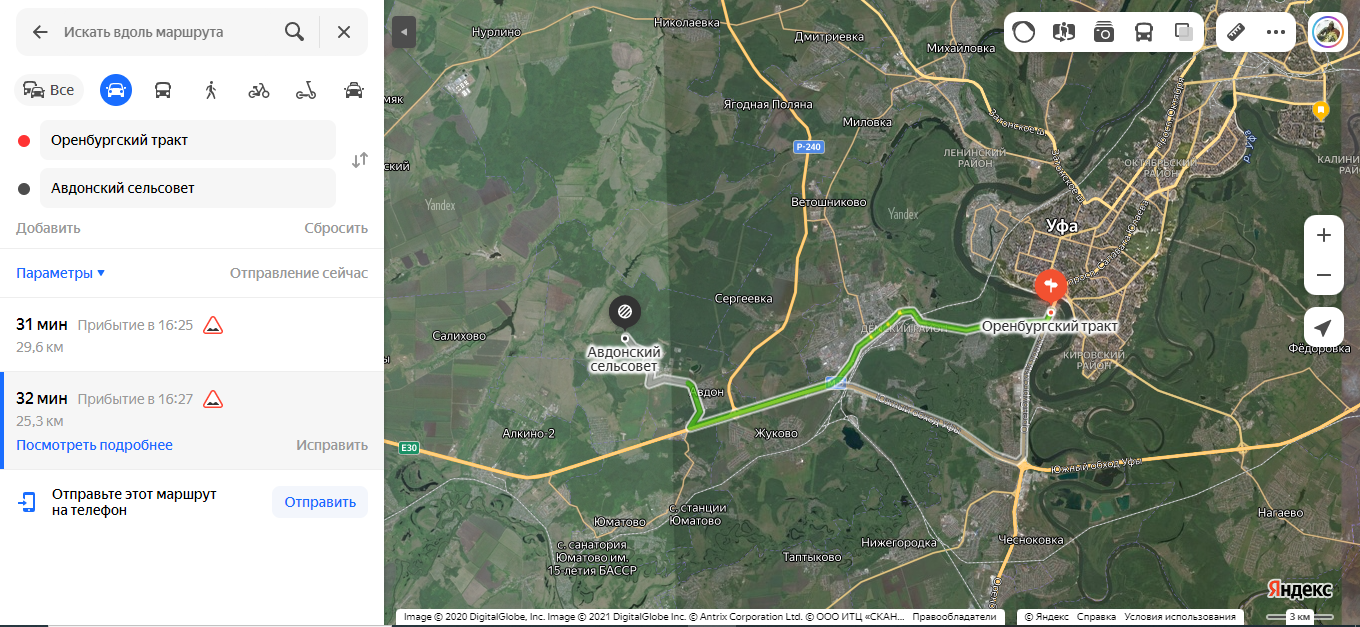Image resolution: width=1360 pixels, height=627 pixels.
Task: Select the 31 мин route option
Action: 192,335
